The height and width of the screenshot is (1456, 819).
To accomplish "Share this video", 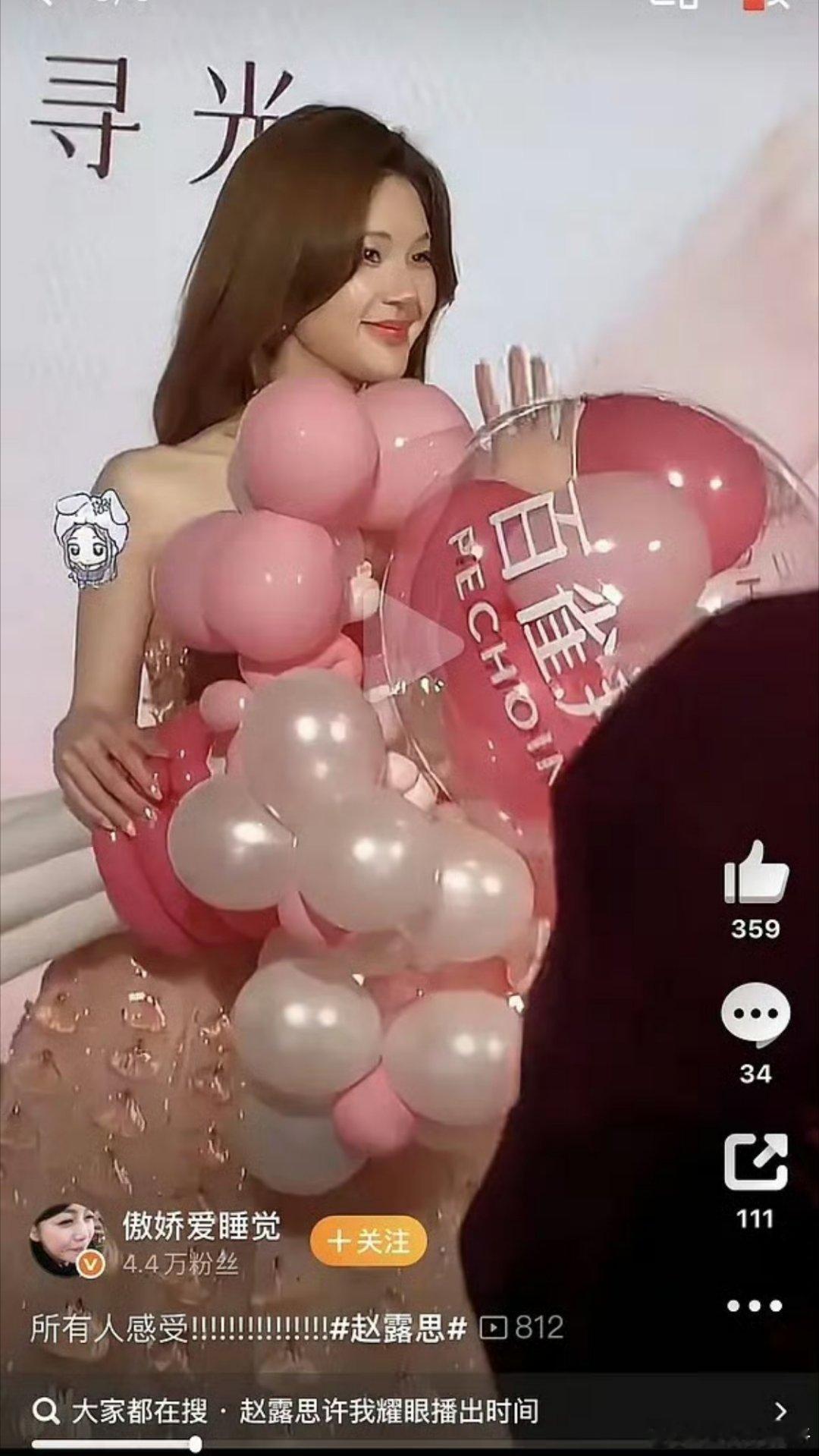I will point(755,1163).
